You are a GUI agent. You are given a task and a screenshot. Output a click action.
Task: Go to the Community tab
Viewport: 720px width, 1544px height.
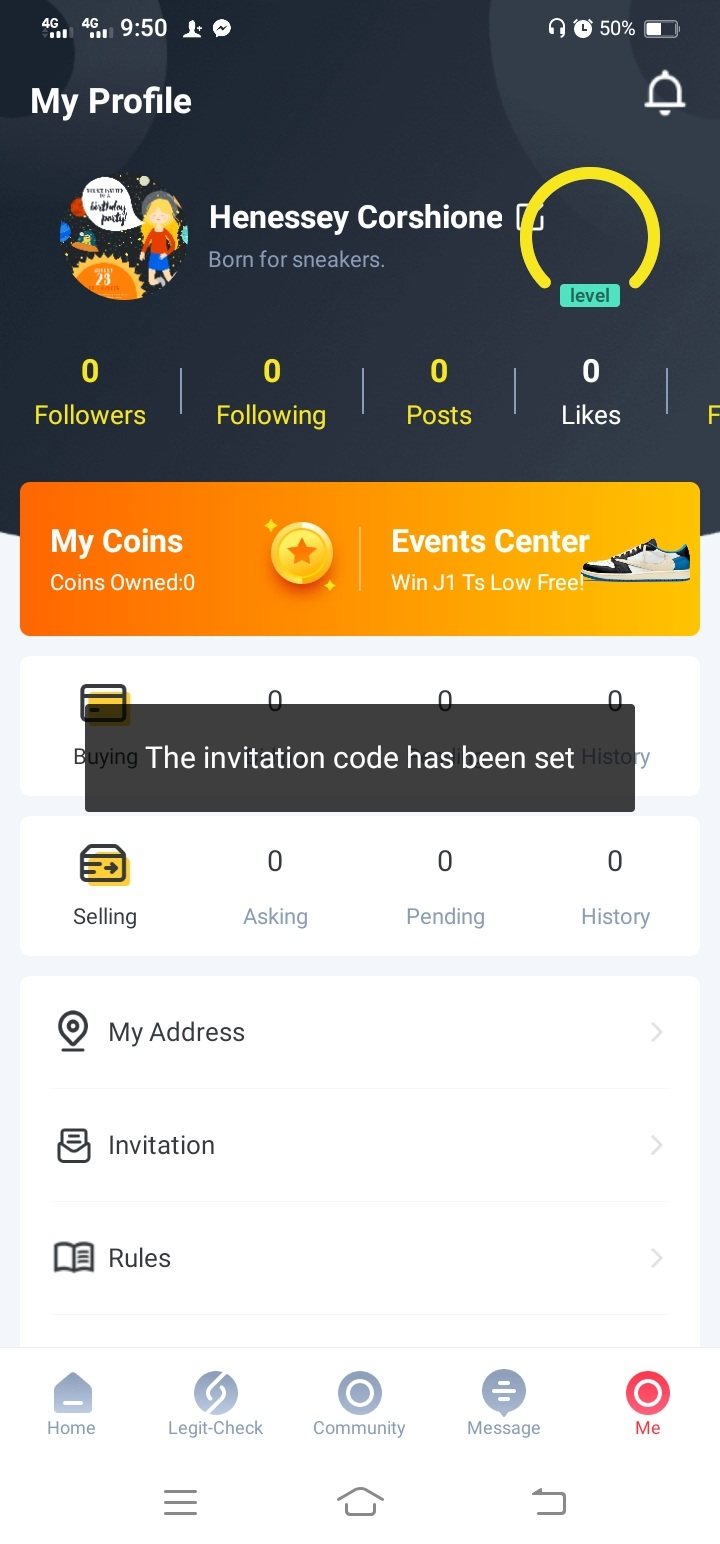pos(359,1404)
